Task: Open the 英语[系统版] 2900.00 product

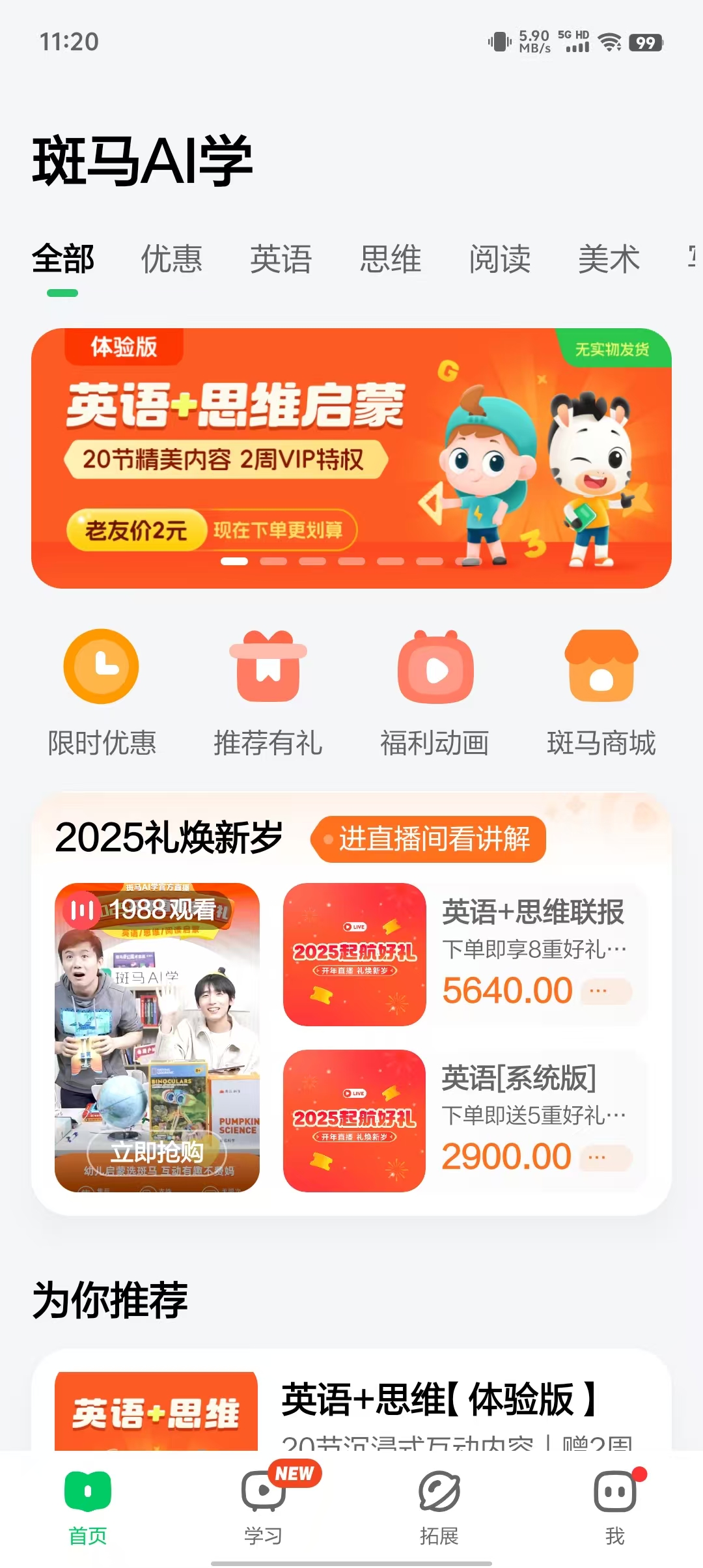Action: coord(465,1121)
